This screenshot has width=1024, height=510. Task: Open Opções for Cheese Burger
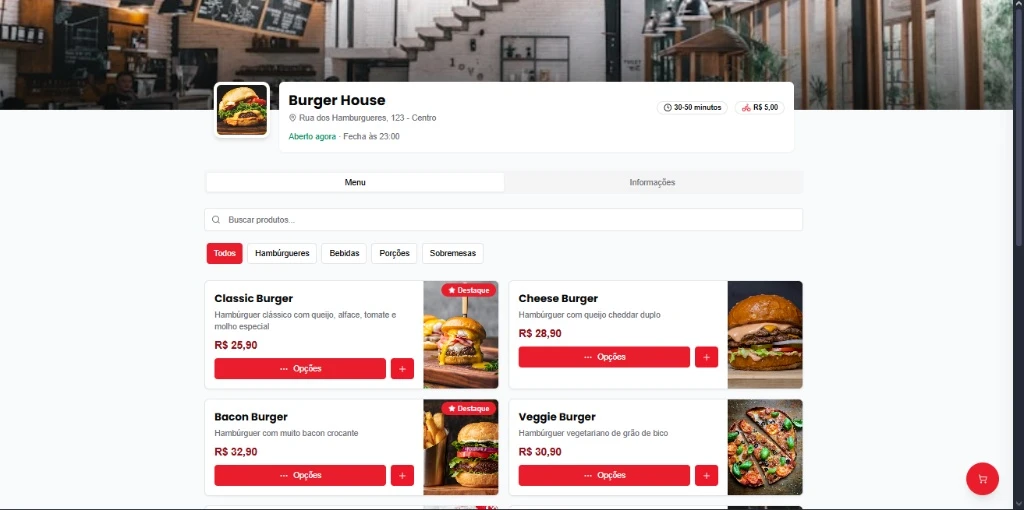(604, 357)
